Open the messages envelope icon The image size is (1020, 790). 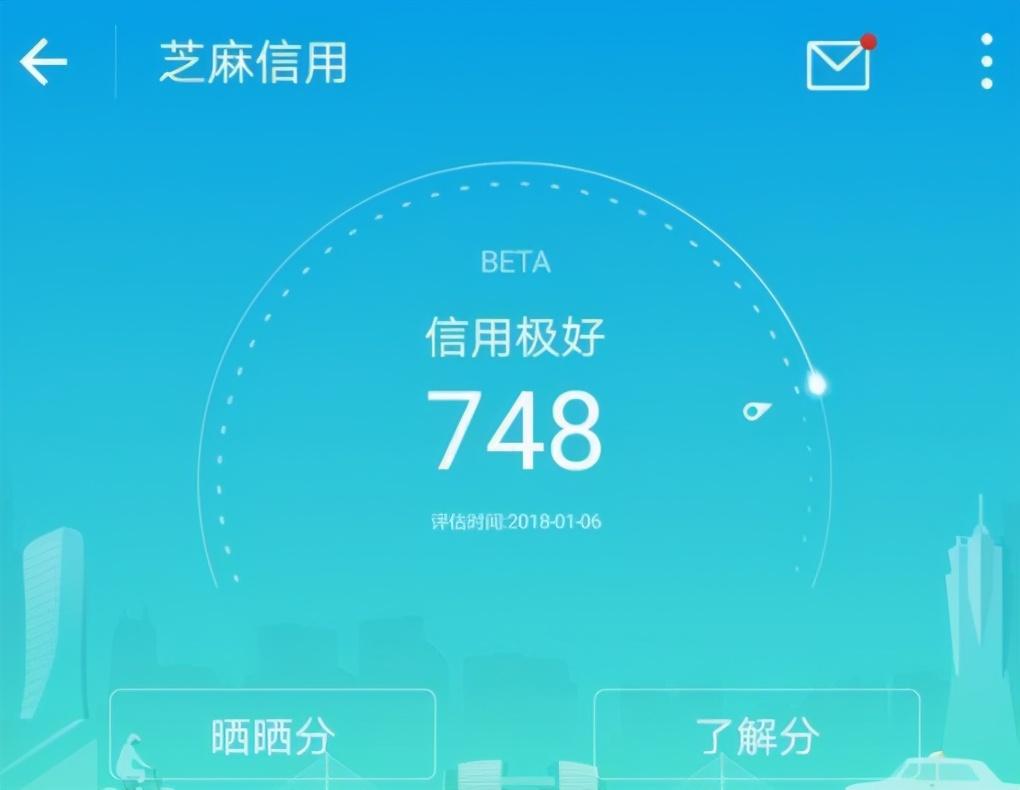pos(838,64)
